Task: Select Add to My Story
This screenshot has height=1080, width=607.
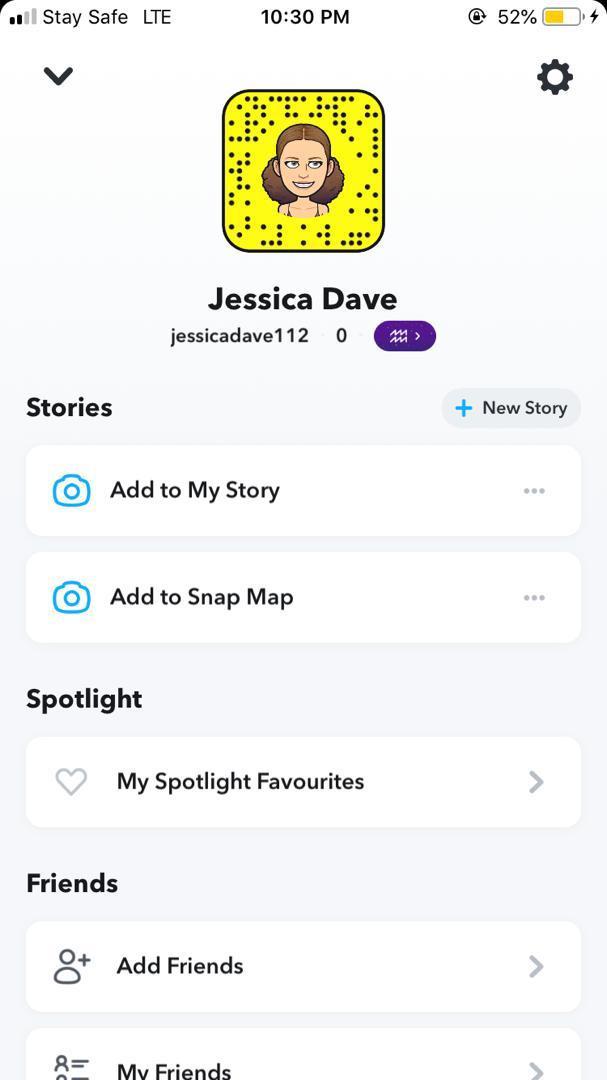Action: (x=195, y=490)
